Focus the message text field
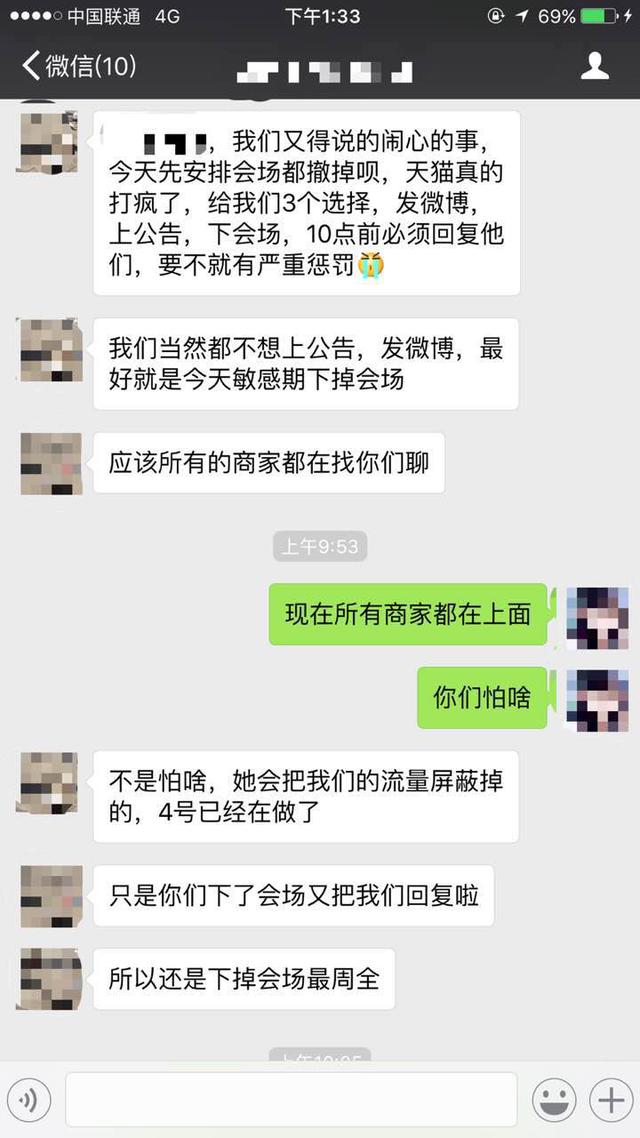 coord(291,1100)
